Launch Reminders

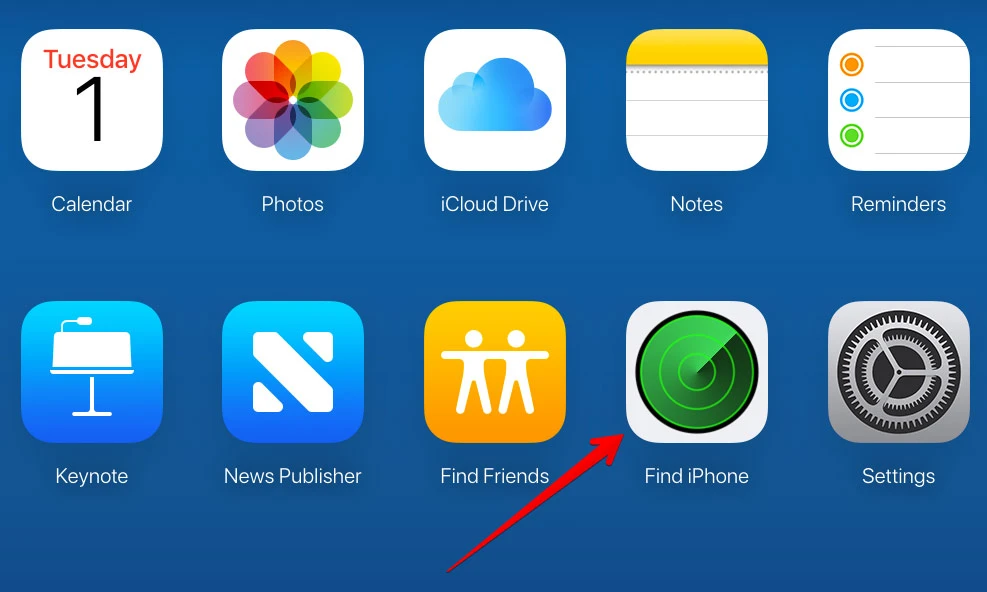tap(898, 100)
